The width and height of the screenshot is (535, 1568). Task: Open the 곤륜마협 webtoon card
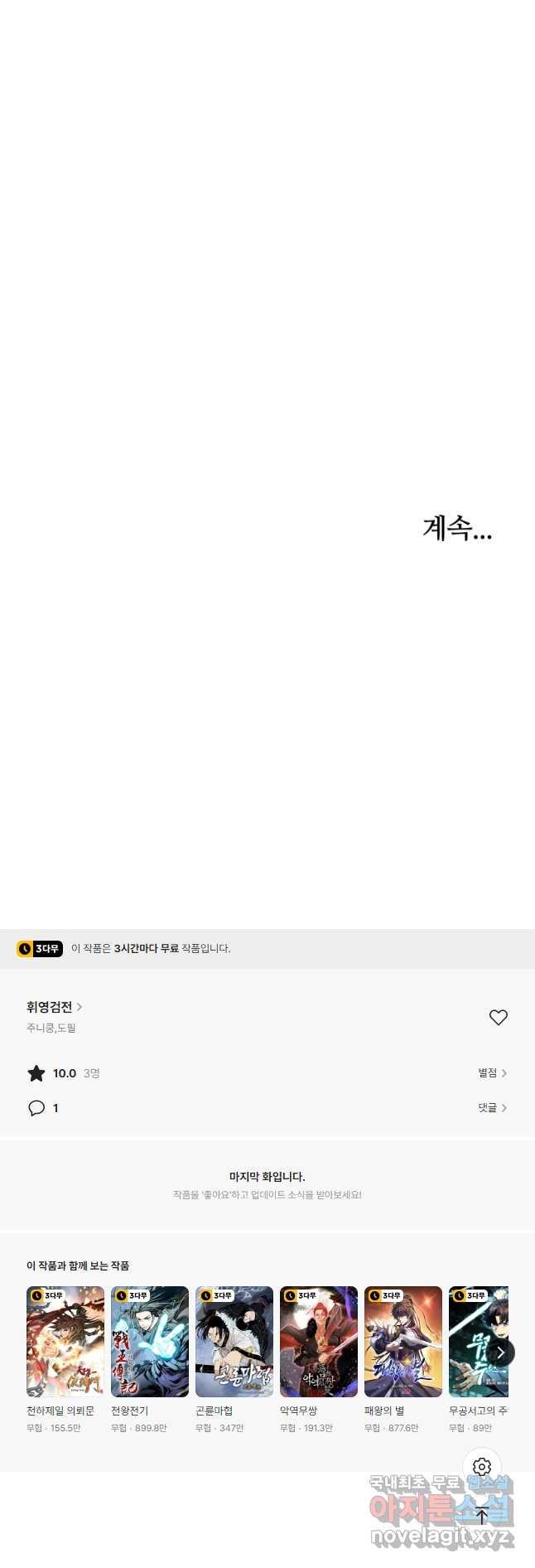point(234,1342)
